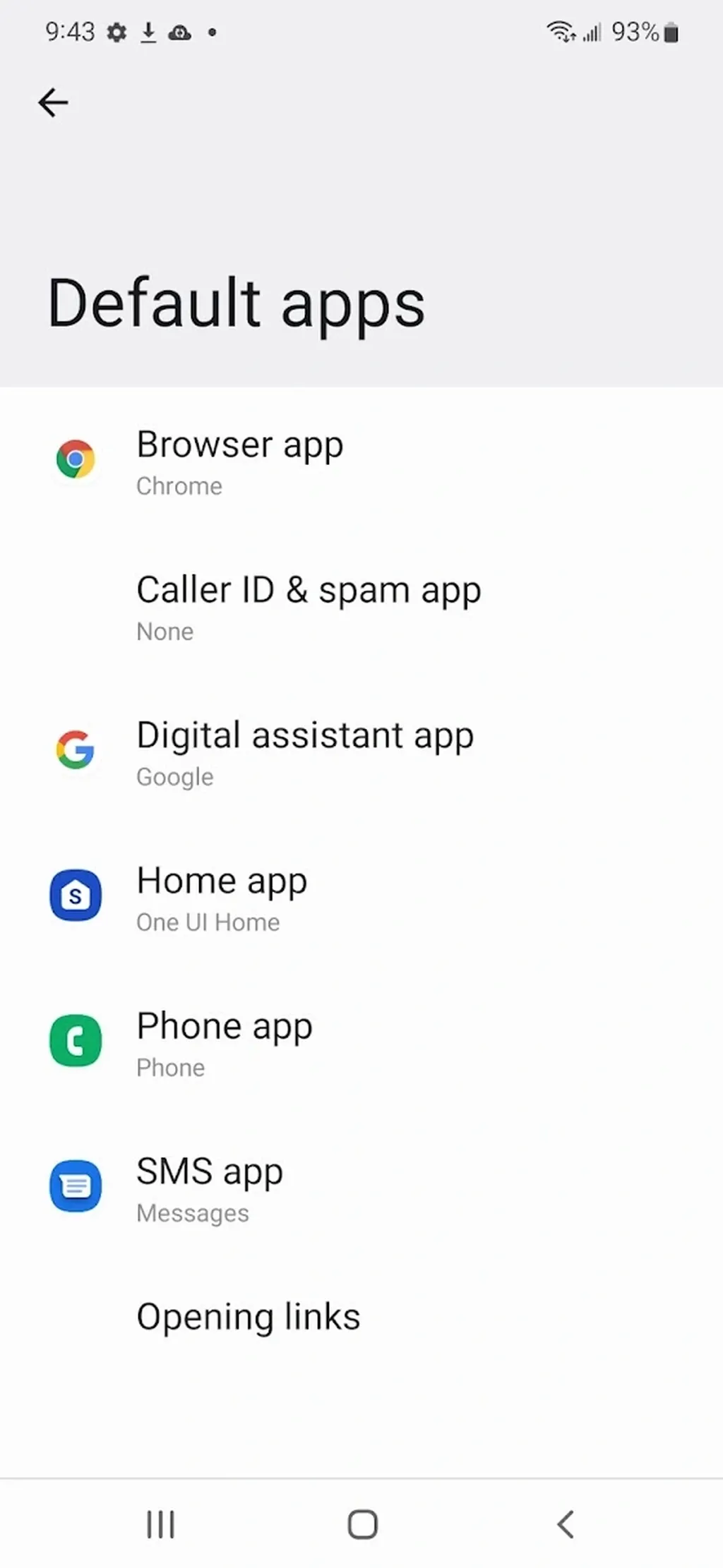This screenshot has width=723, height=1568.
Task: Change the Digital assistant app
Action: (361, 752)
